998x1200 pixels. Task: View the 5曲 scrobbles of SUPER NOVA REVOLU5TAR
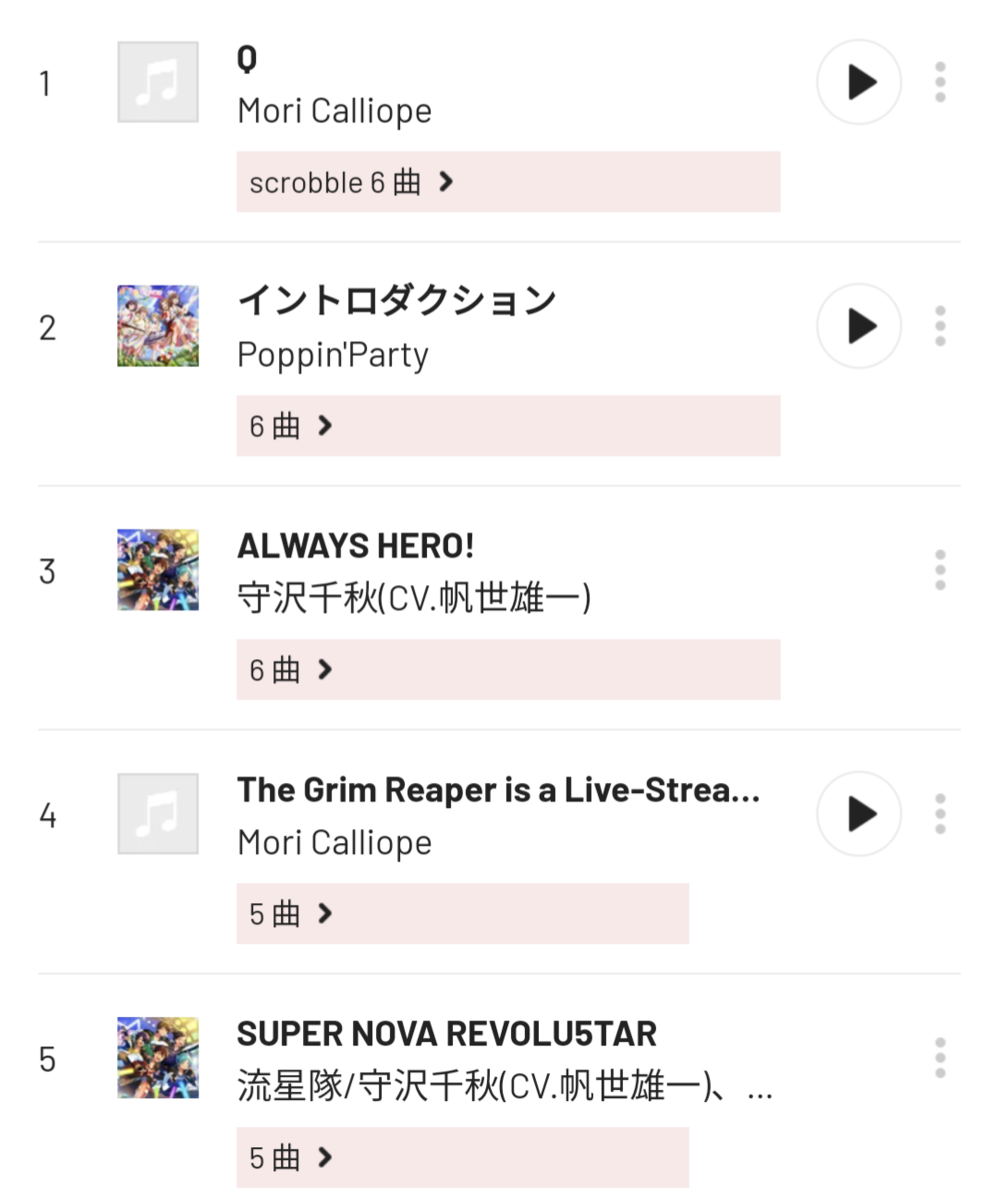tap(462, 1158)
